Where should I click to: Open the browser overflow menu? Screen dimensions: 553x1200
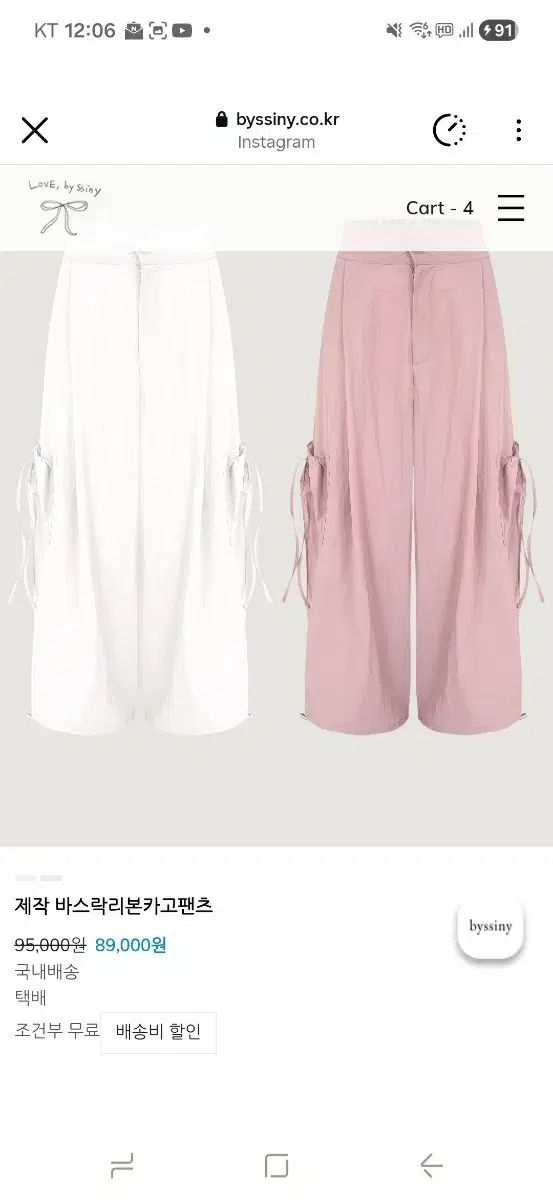tap(518, 130)
